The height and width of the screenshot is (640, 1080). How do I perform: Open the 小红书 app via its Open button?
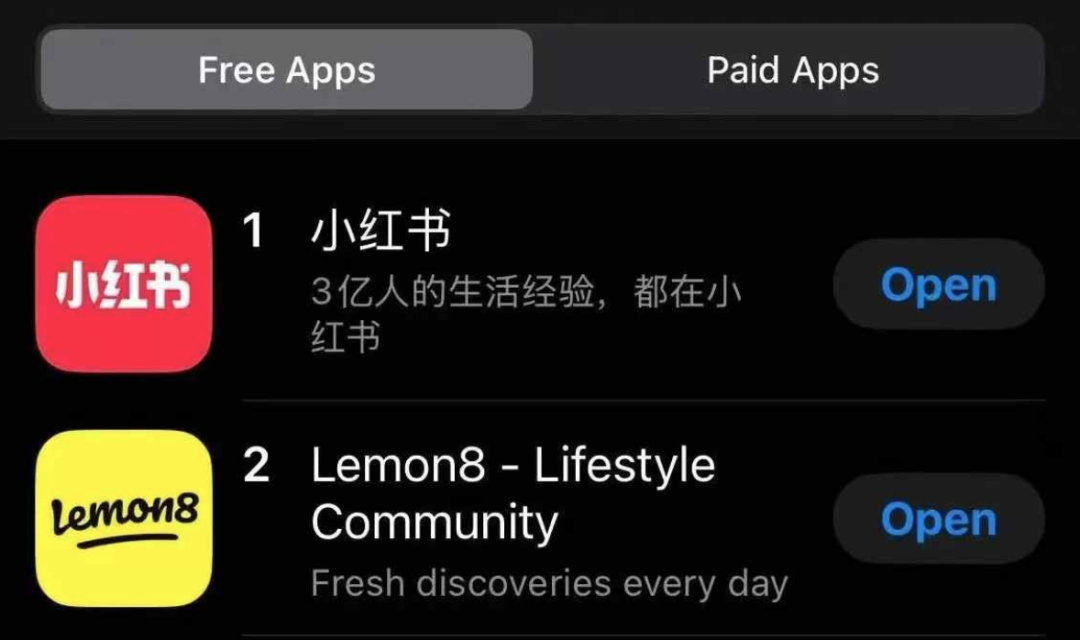pos(938,285)
